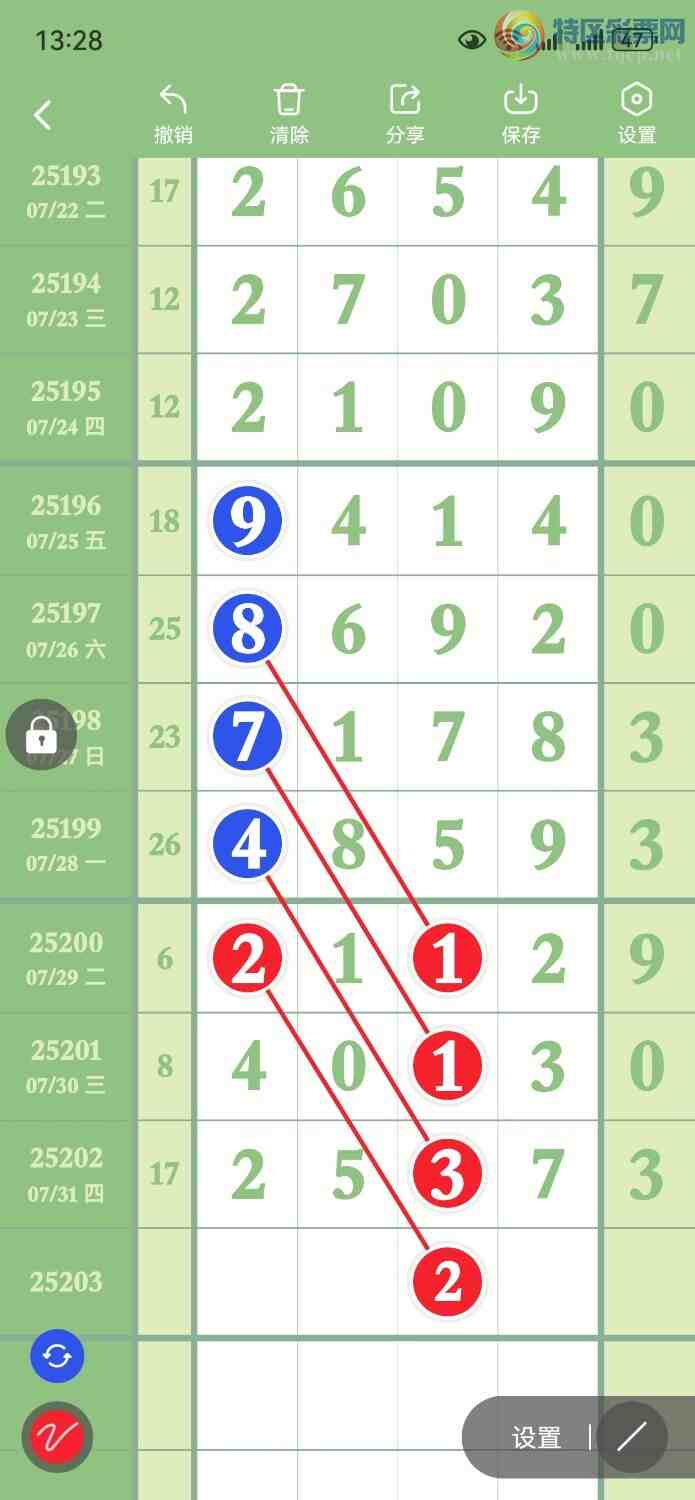Open 设置 in the top toolbar
Image resolution: width=695 pixels, height=1500 pixels.
[637, 115]
